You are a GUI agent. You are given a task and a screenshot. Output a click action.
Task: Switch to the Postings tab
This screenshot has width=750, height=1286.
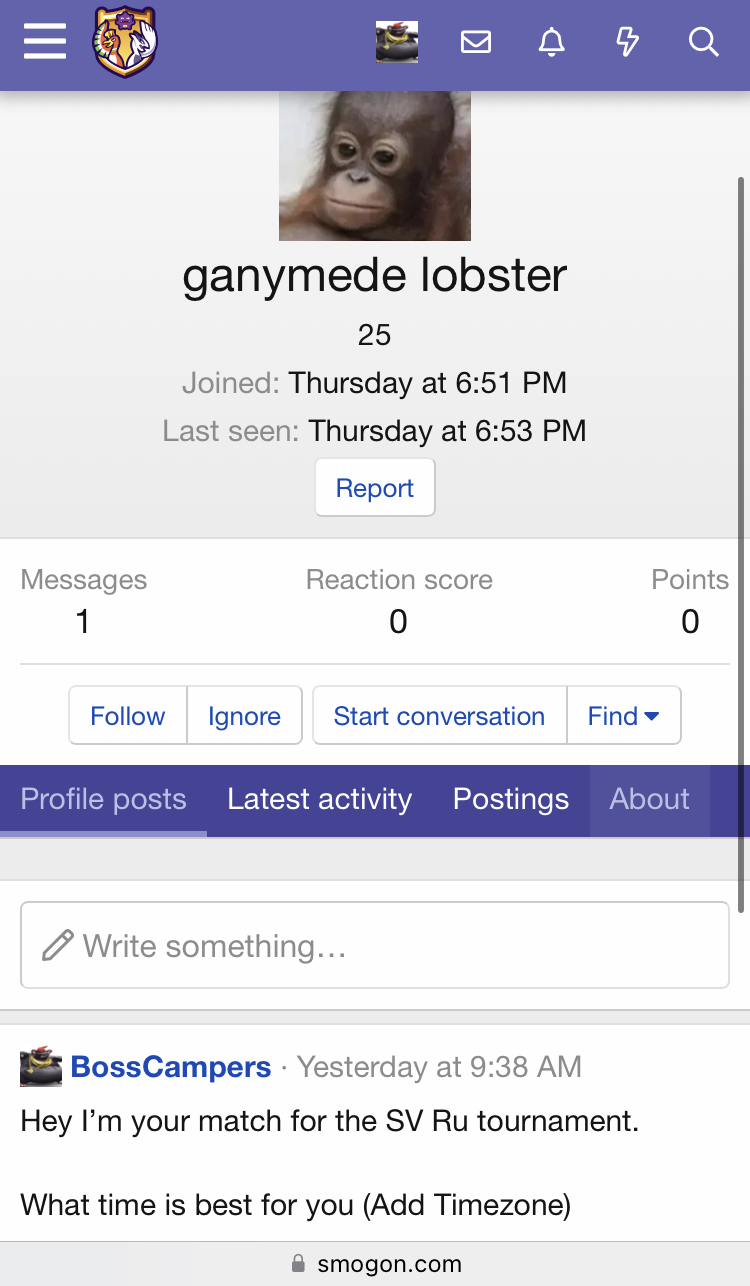511,800
